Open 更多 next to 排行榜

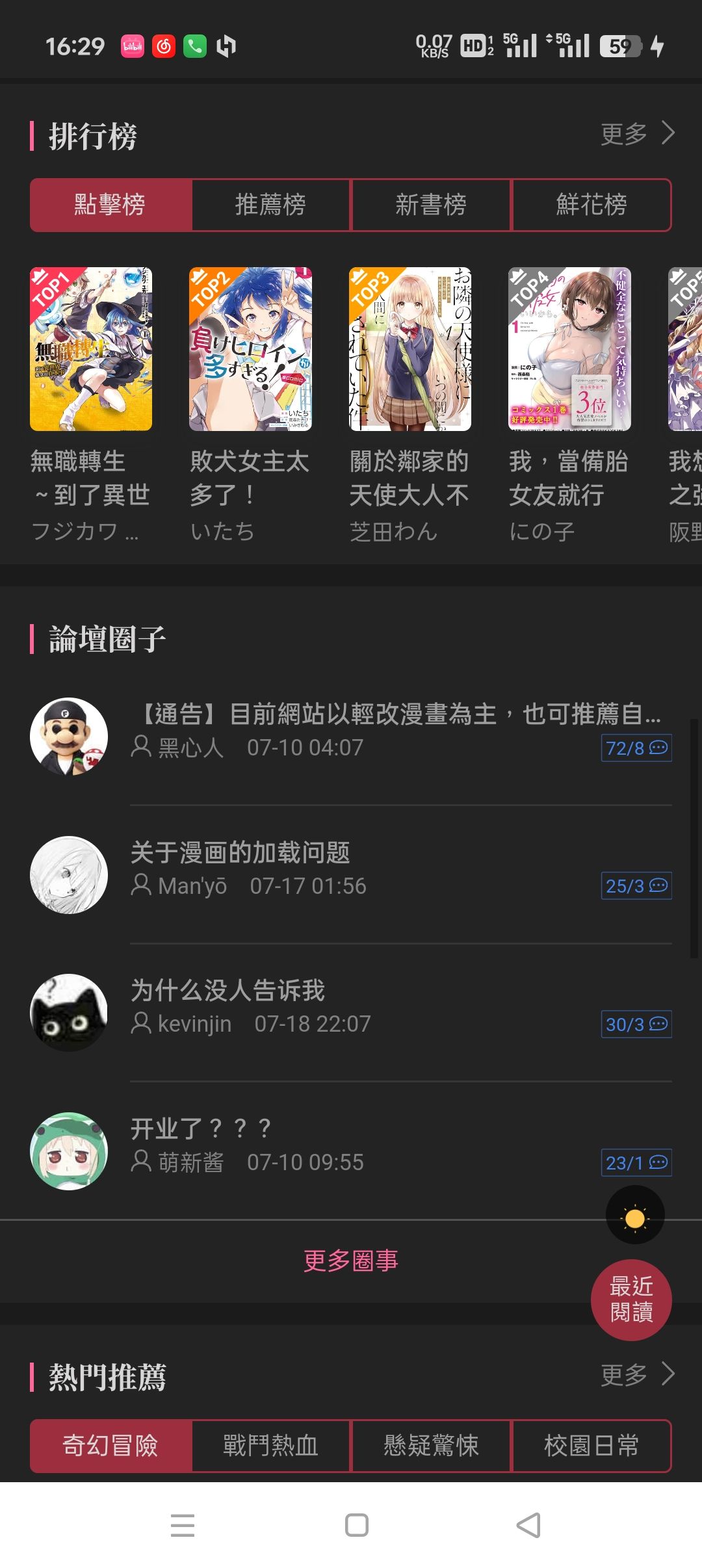click(636, 135)
